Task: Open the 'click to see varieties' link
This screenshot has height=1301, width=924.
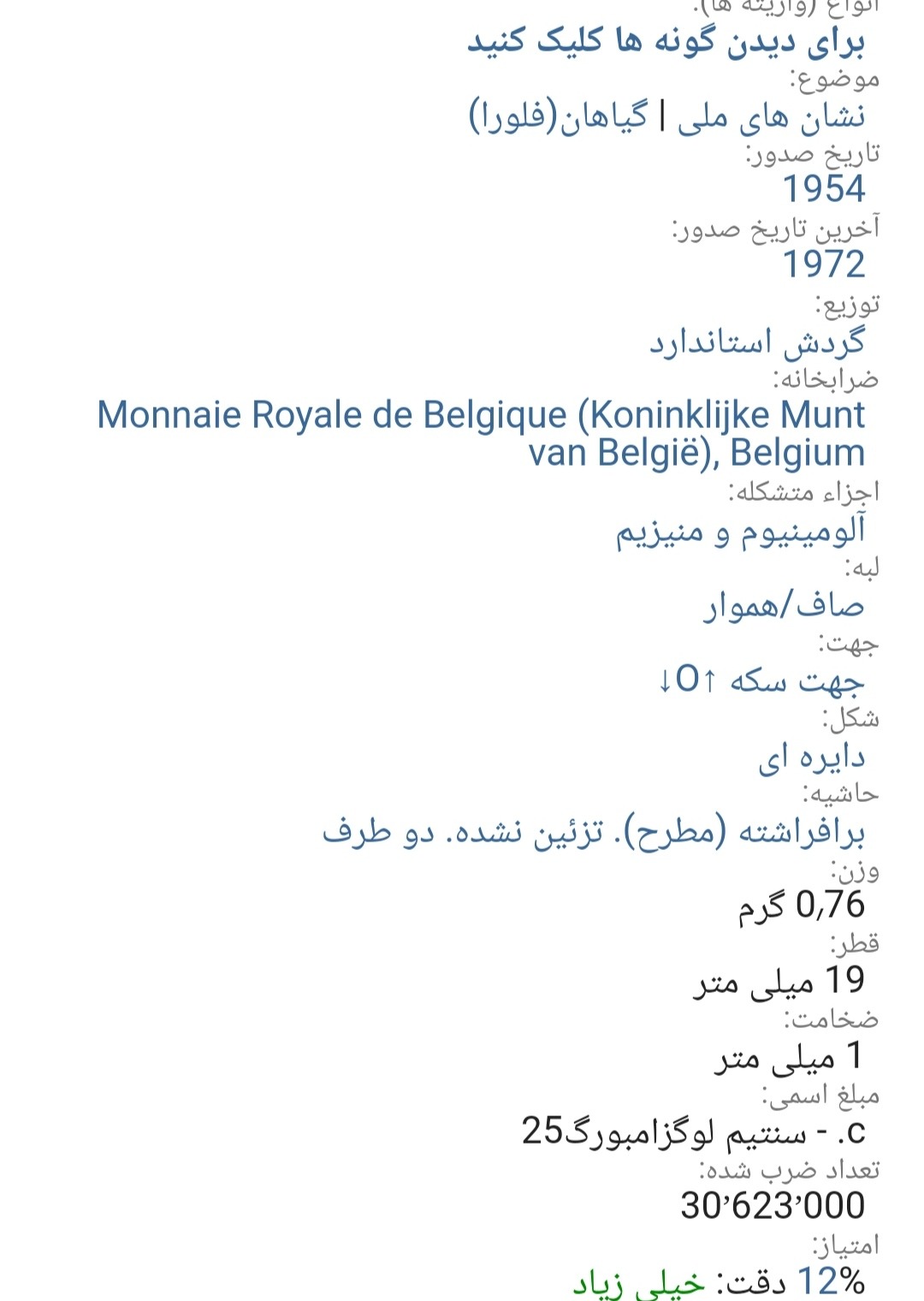Action: (x=666, y=41)
